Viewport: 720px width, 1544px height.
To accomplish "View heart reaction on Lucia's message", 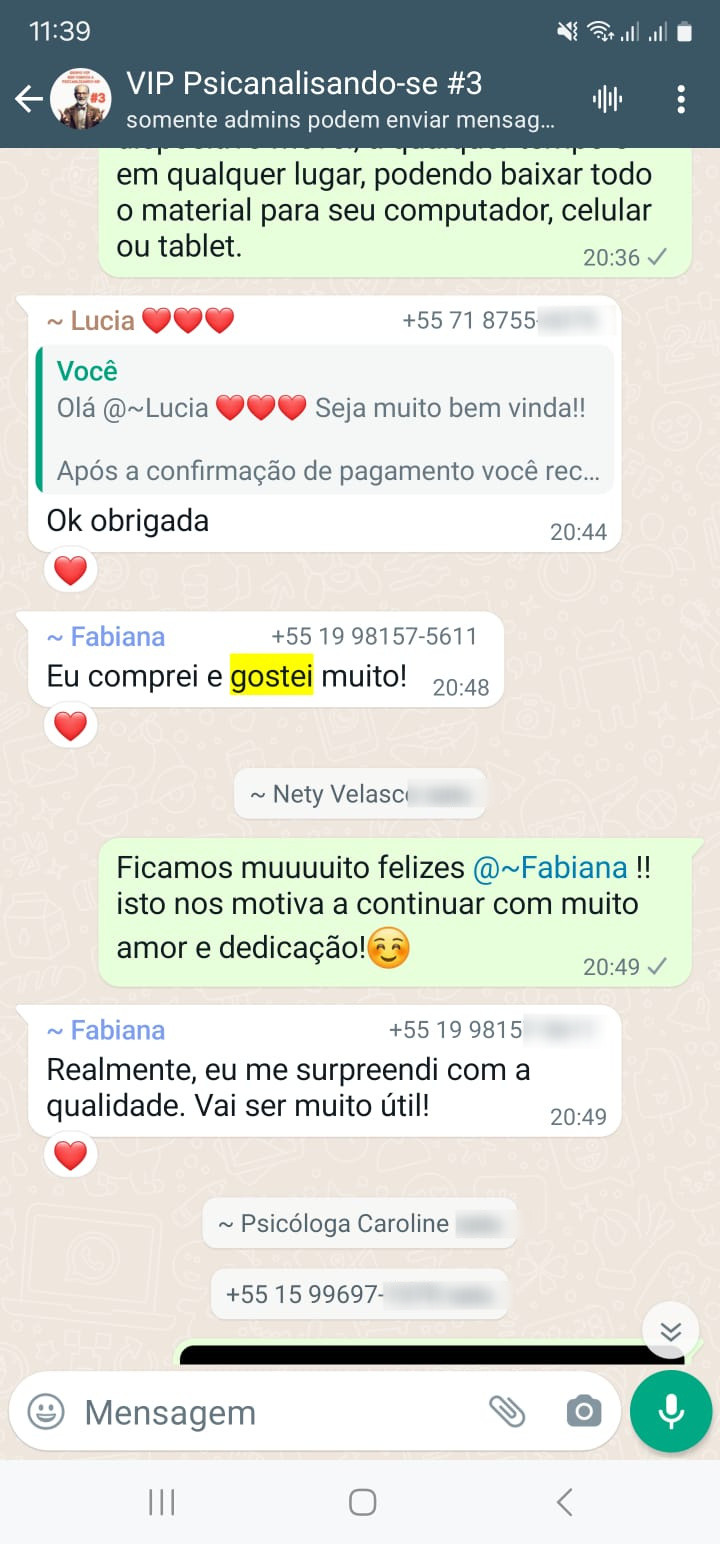I will [70, 571].
